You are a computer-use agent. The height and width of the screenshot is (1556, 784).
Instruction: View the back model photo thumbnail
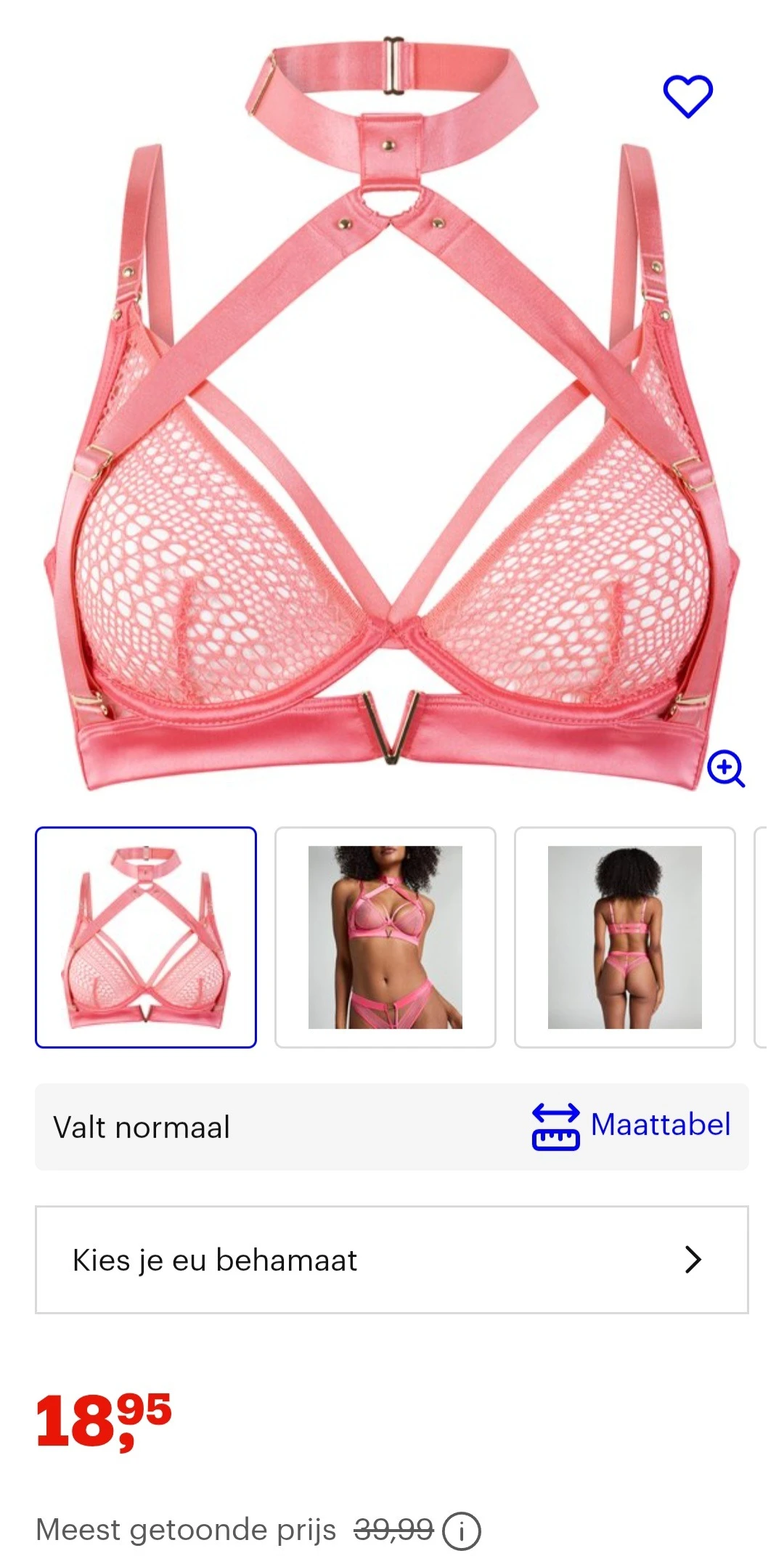(624, 937)
